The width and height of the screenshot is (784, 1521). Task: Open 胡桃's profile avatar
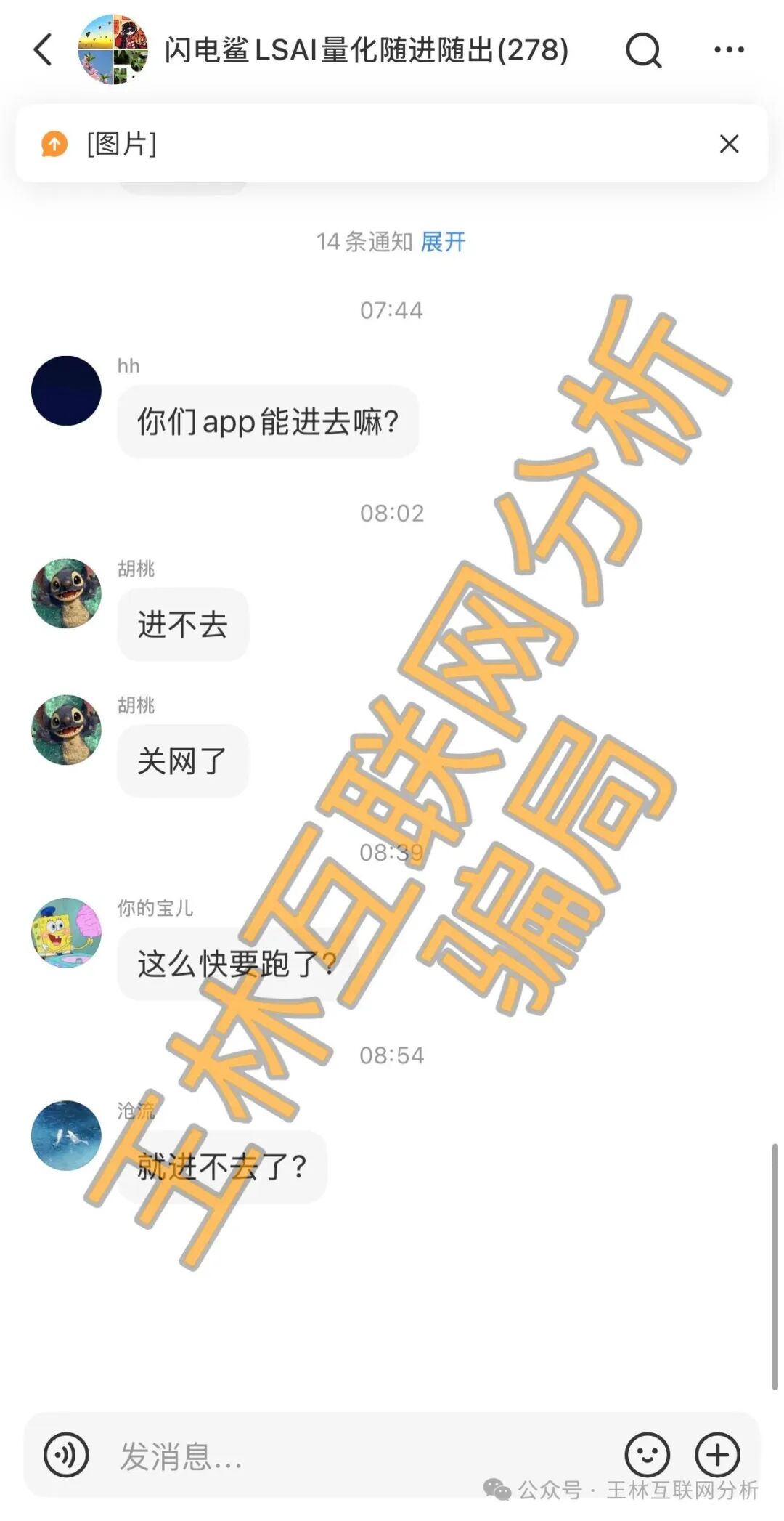[67, 597]
